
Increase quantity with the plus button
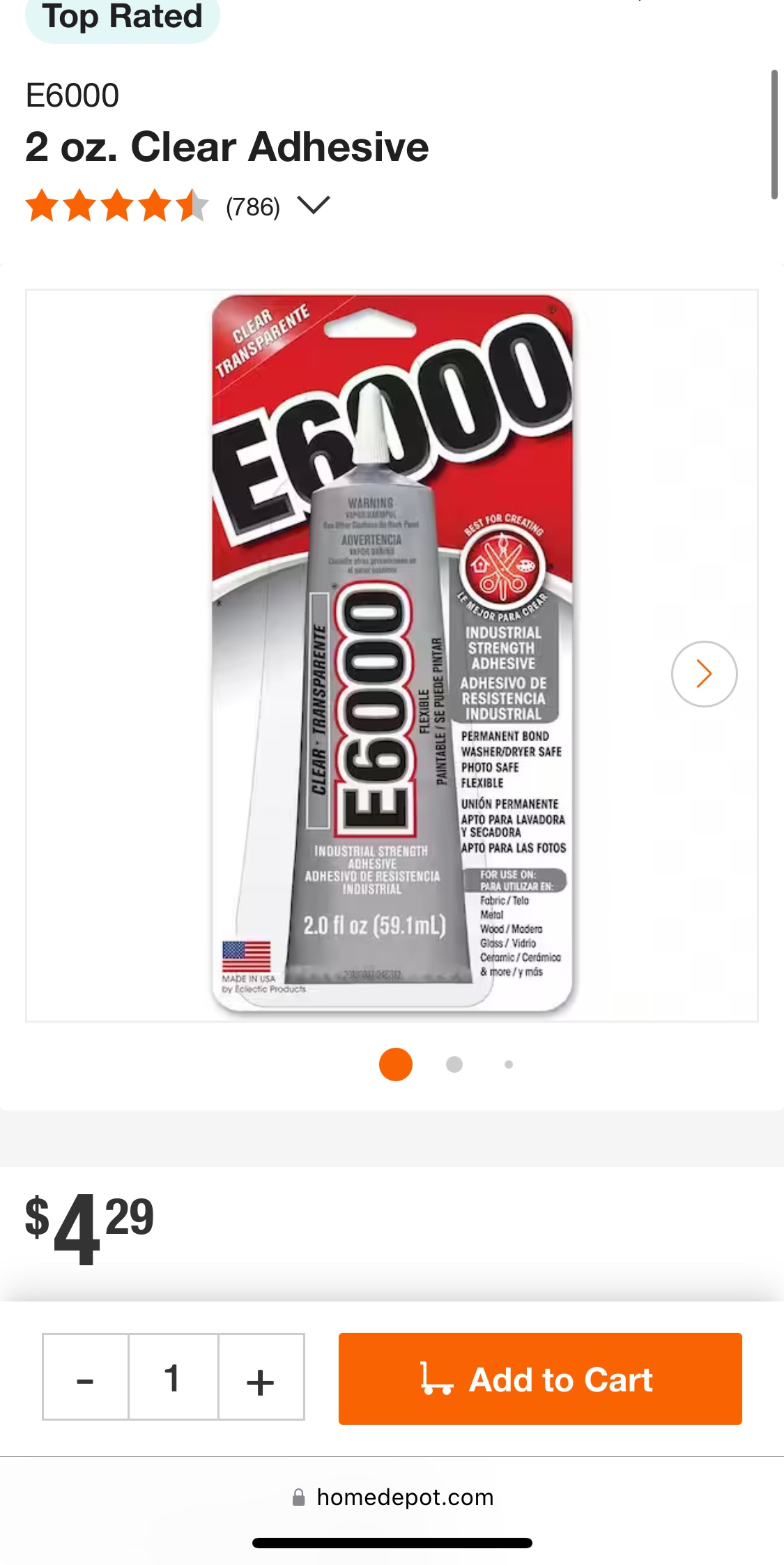click(x=261, y=1377)
